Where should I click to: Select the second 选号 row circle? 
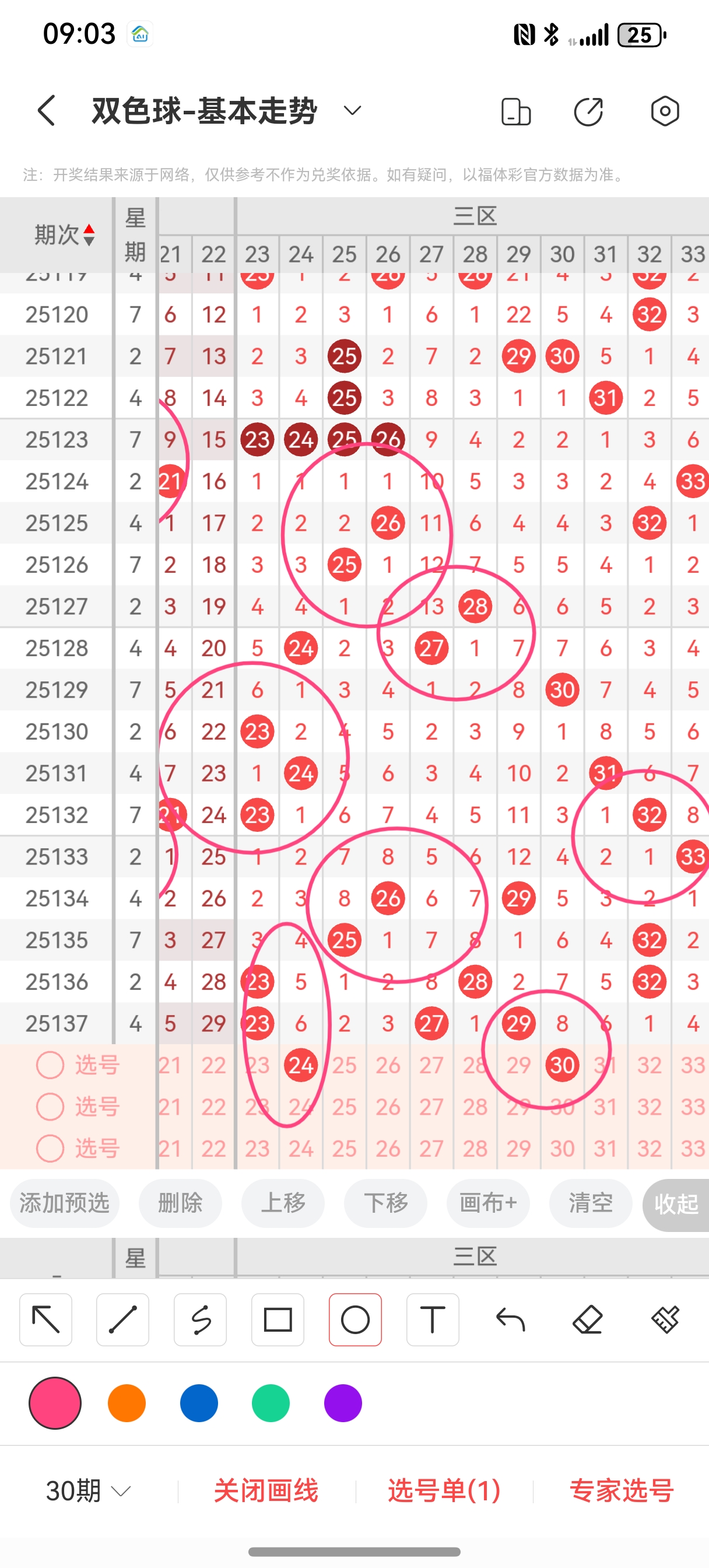50,1107
